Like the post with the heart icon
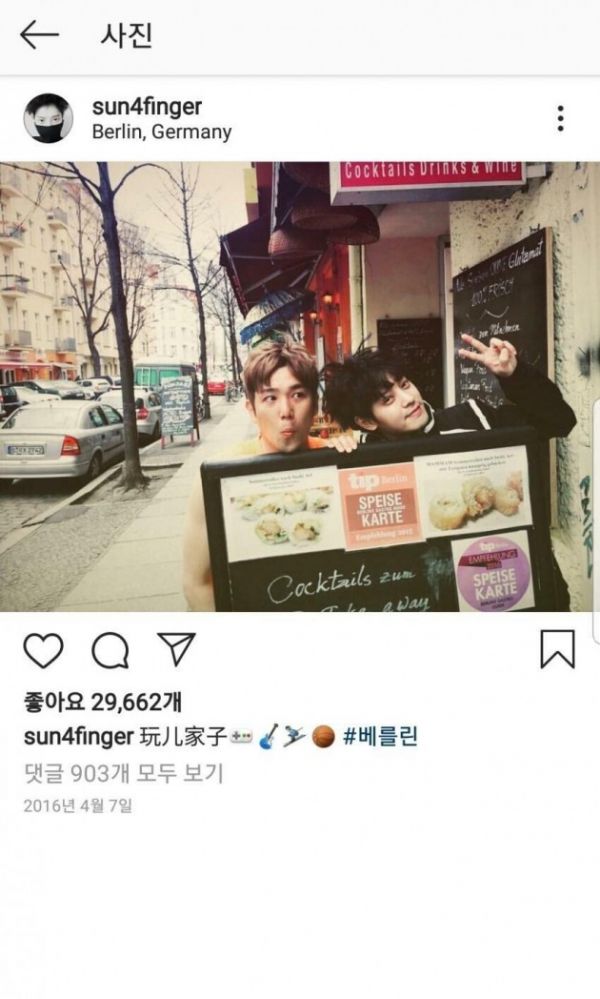600x999 pixels. pos(43,651)
